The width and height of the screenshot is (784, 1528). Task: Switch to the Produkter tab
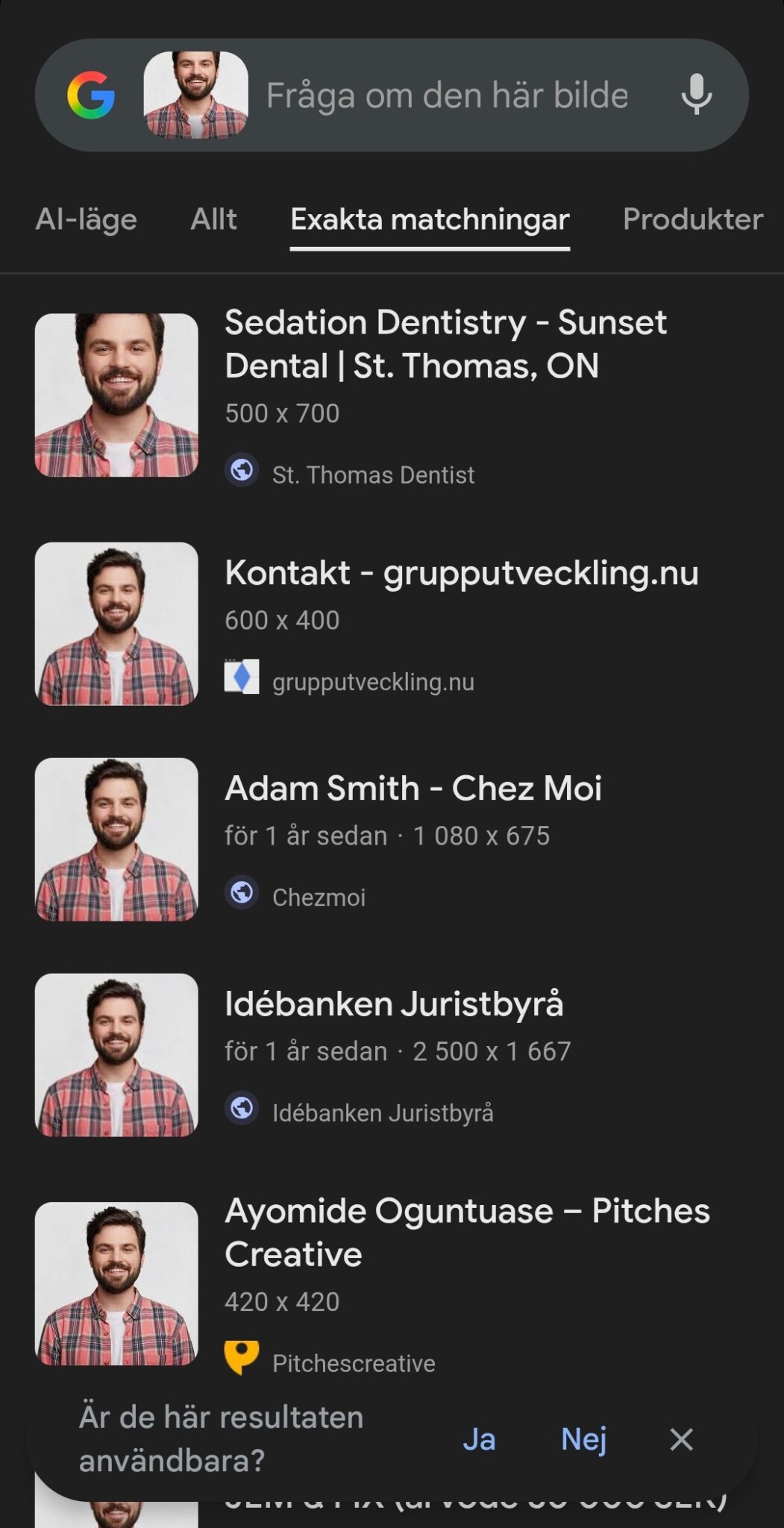pos(692,219)
